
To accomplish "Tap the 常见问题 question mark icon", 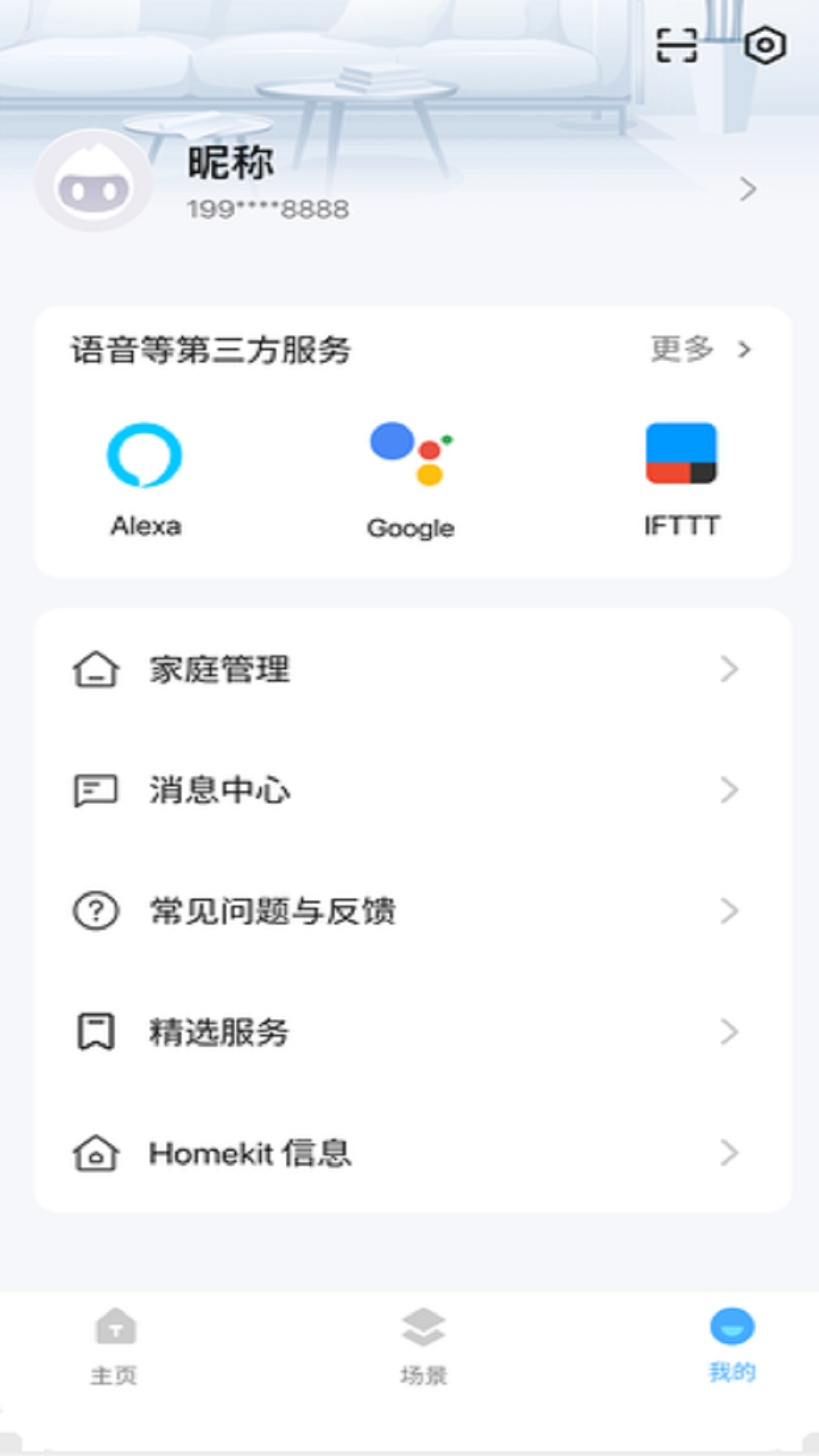I will [x=94, y=912].
